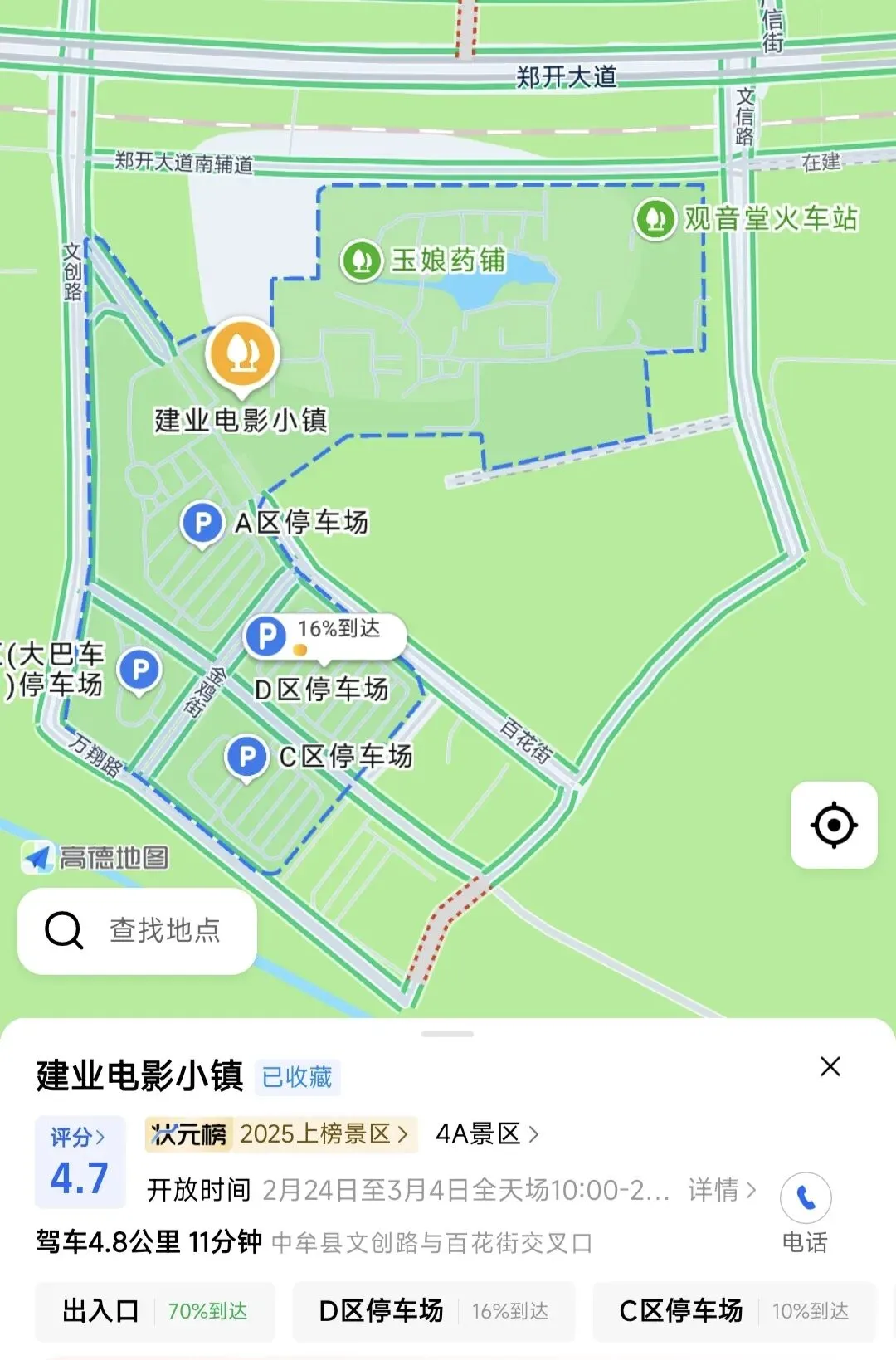Image resolution: width=896 pixels, height=1360 pixels.
Task: Close the 建业电影小镇 info panel
Action: click(x=830, y=1066)
